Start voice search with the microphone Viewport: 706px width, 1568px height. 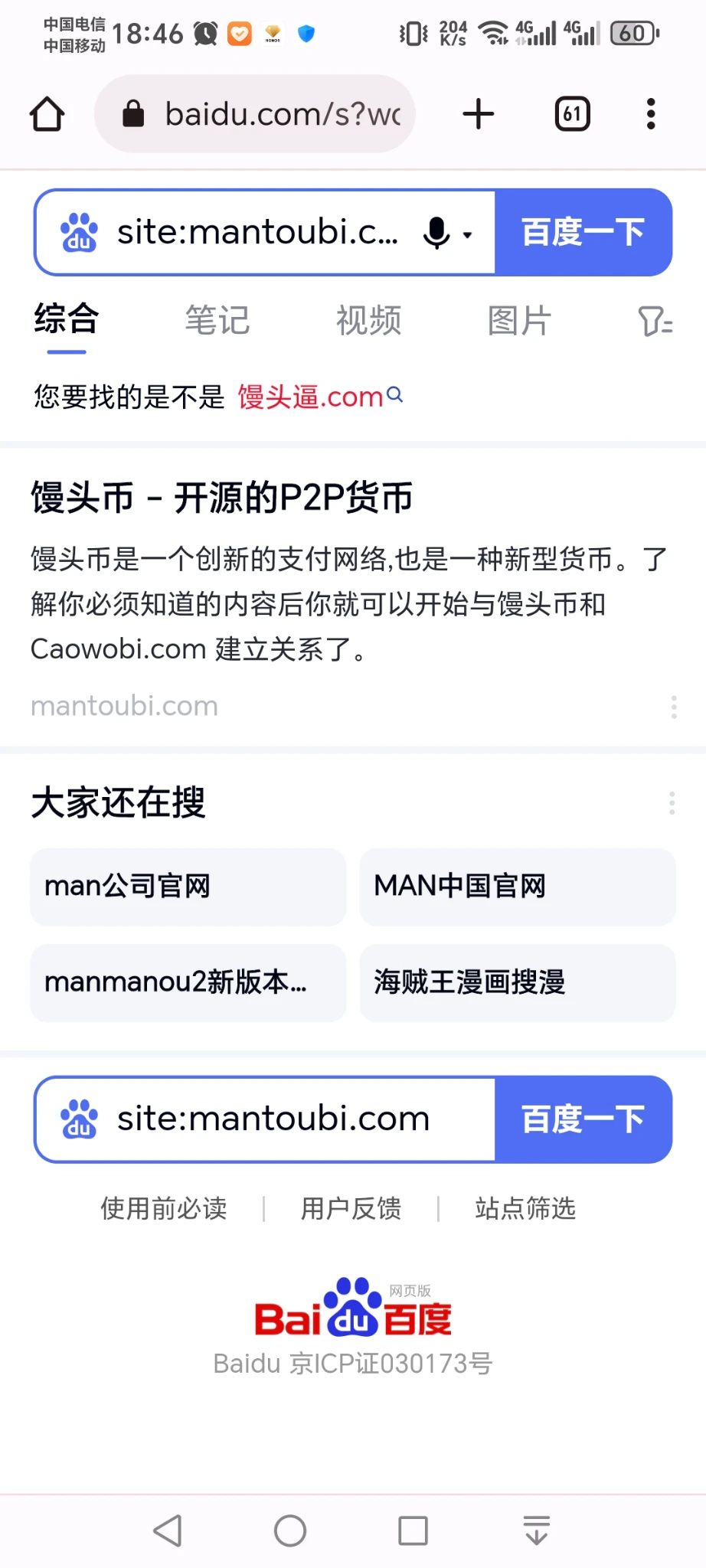(437, 233)
